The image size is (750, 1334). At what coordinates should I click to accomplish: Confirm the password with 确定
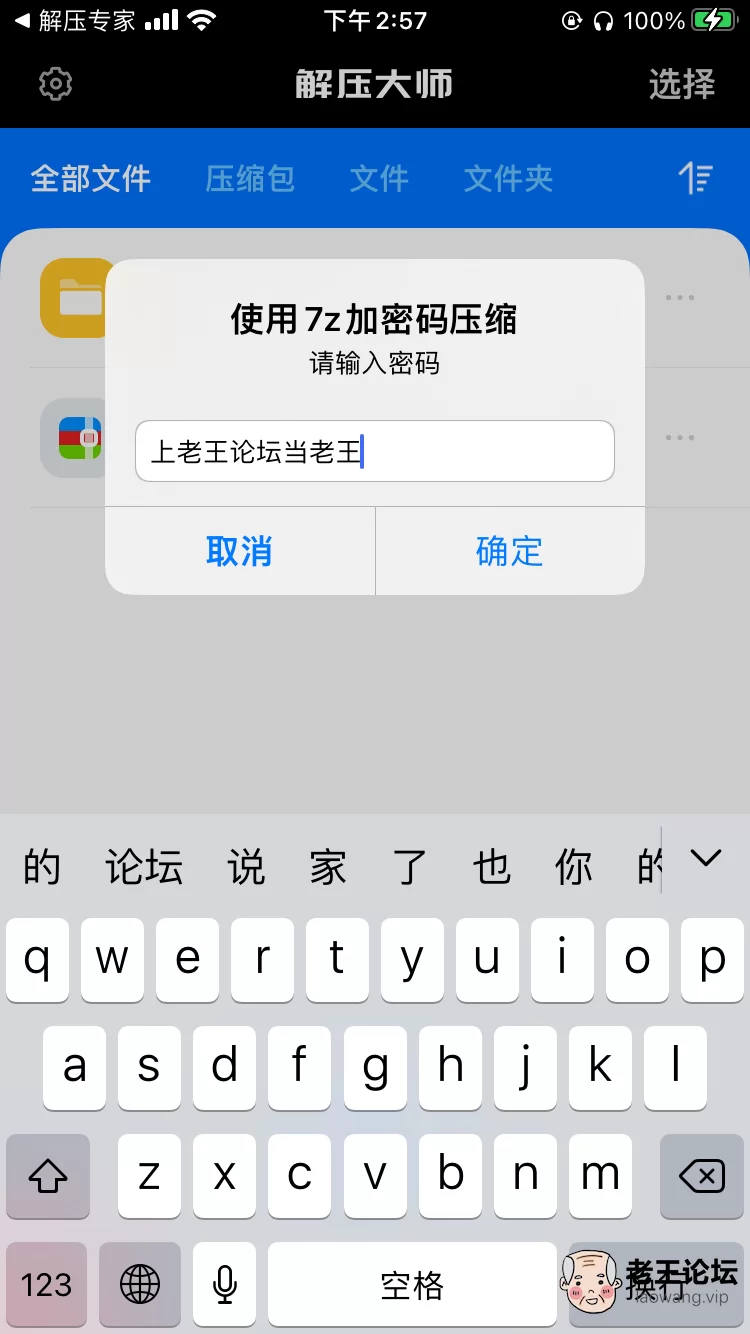click(510, 551)
